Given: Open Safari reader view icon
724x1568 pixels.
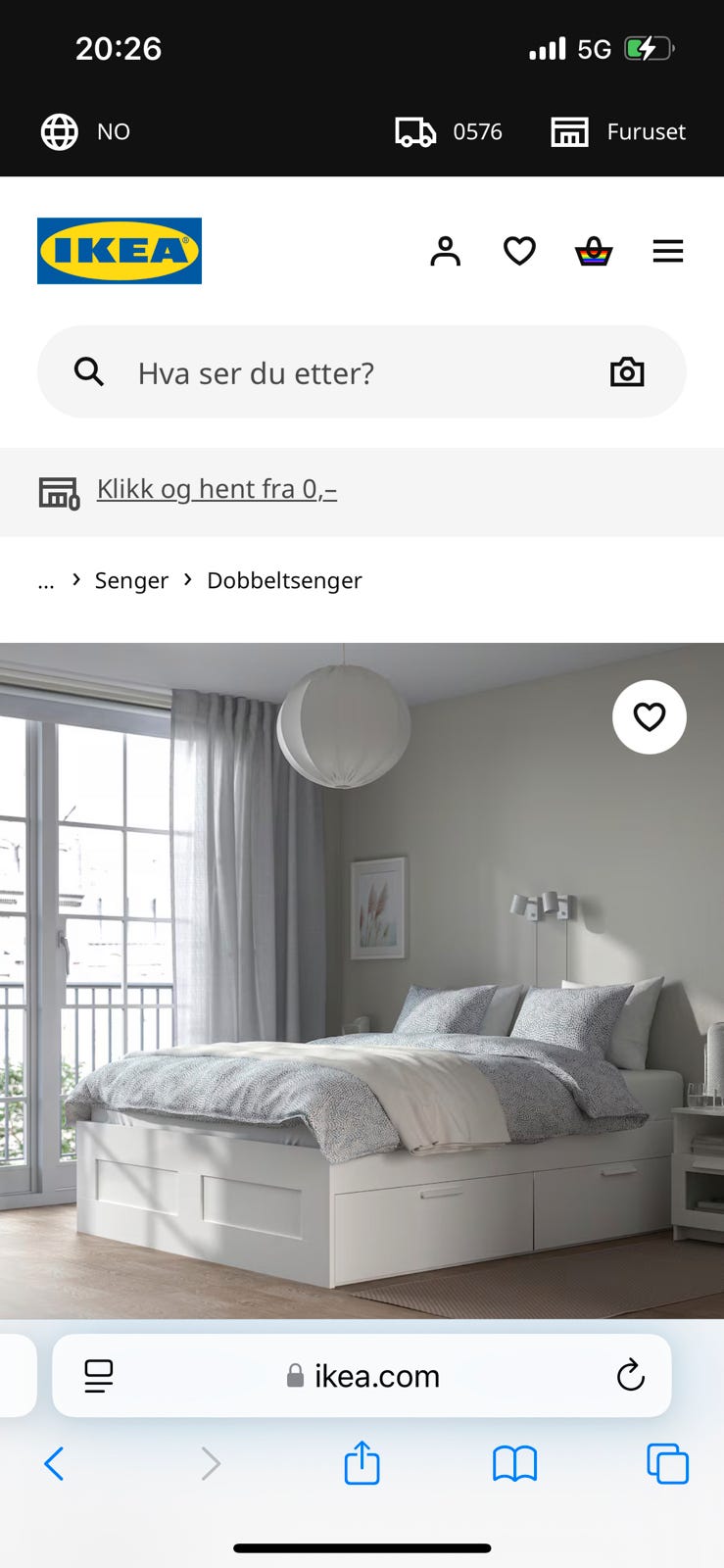Looking at the screenshot, I should pos(98,1375).
